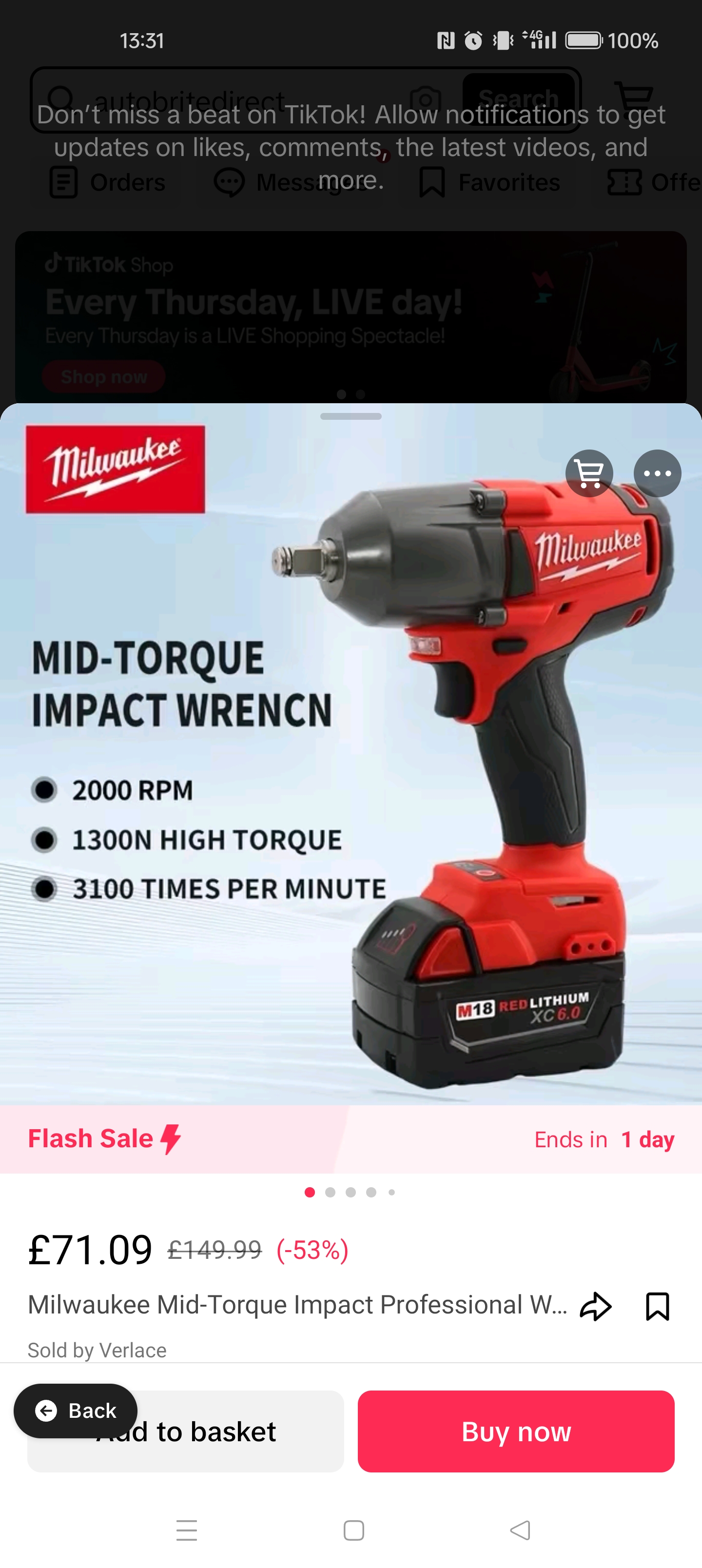Tap the floating Back pill
This screenshot has width=702, height=1568.
(x=76, y=1411)
